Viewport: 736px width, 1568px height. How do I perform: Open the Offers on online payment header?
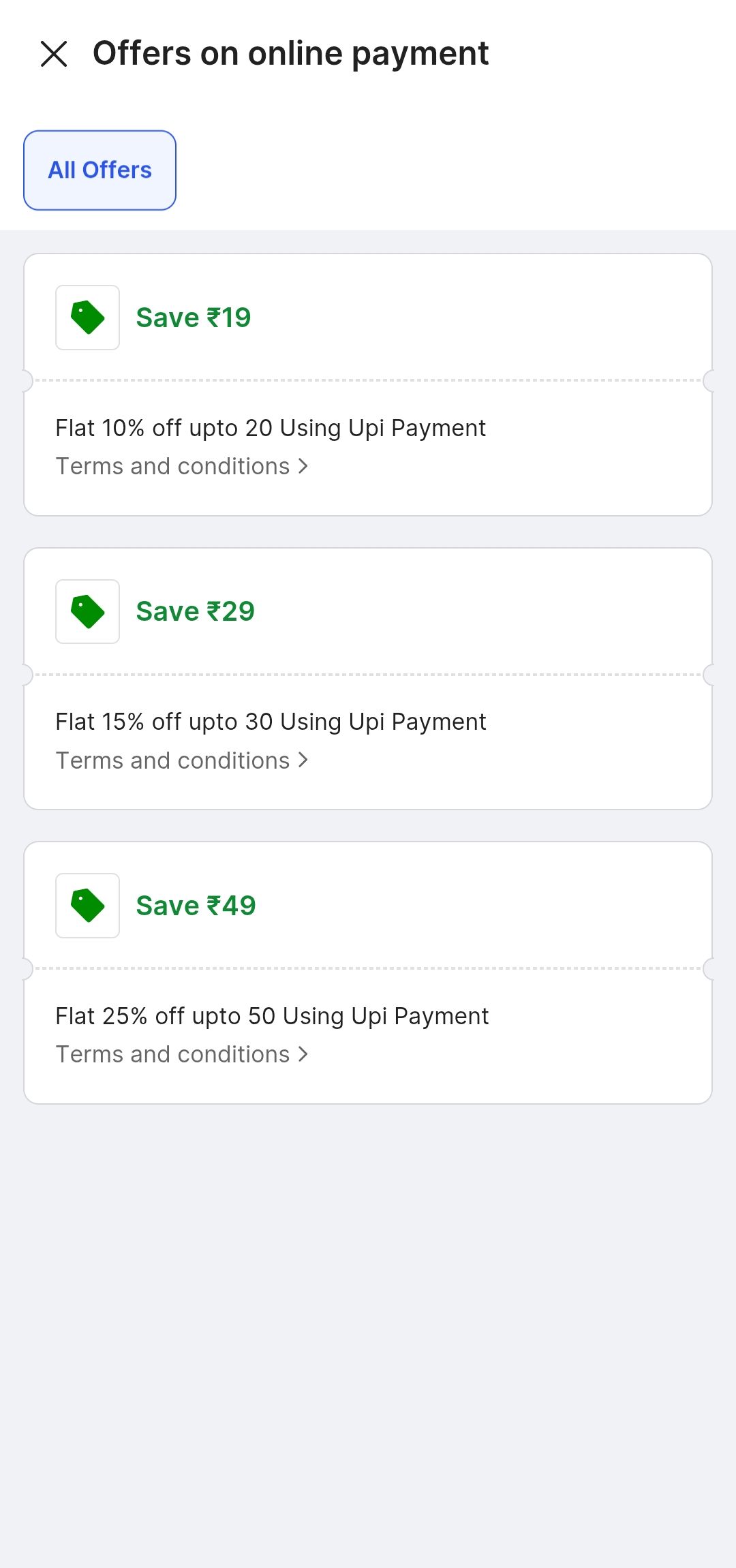[x=291, y=52]
